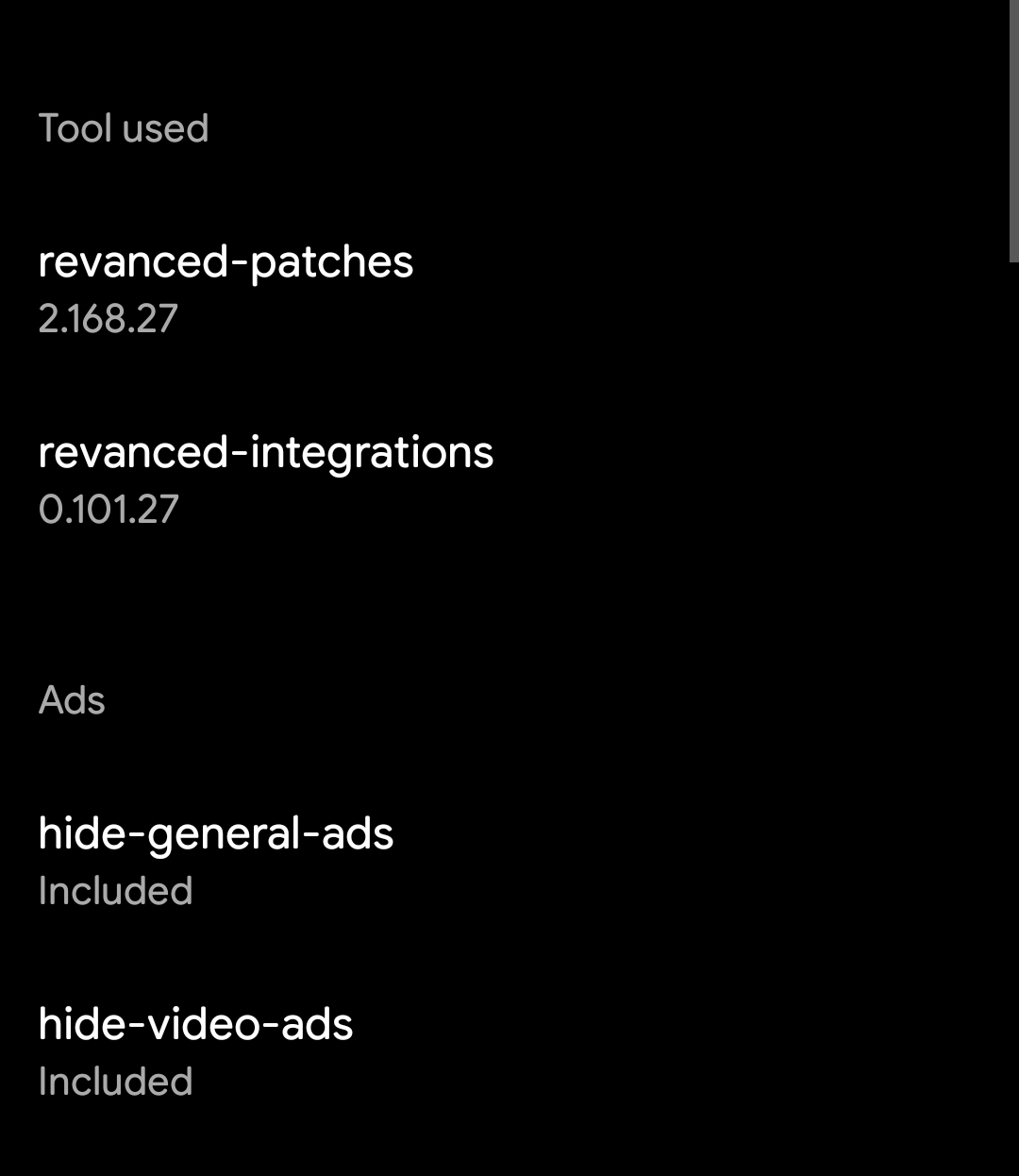Open the revanced-integrations tool info
The height and width of the screenshot is (1176, 1019).
tap(266, 453)
